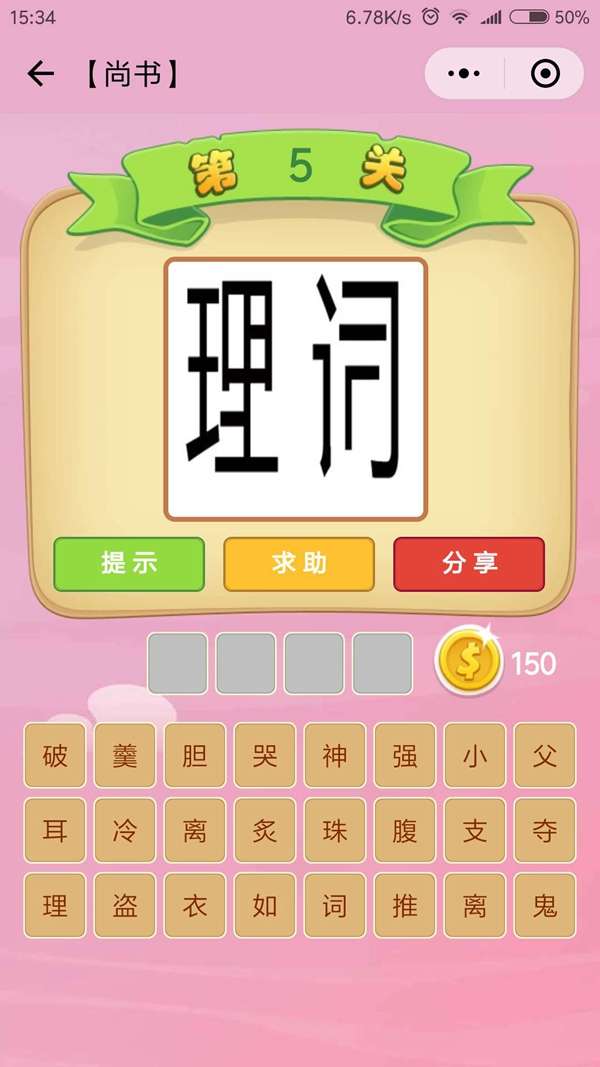Select the character tile 理

[55, 906]
